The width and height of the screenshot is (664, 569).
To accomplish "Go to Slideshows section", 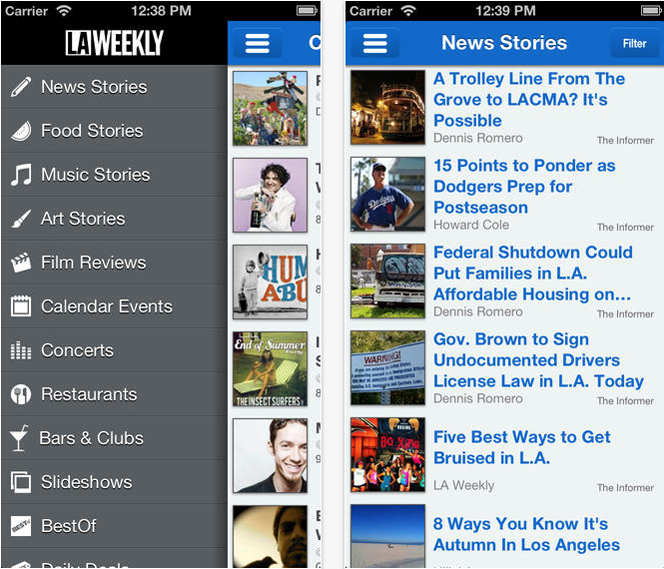I will pos(86,483).
